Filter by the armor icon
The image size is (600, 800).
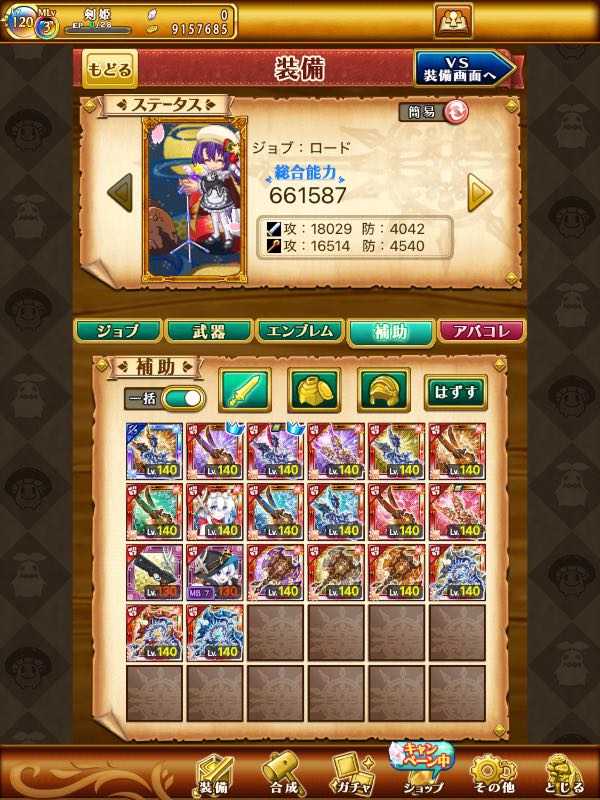click(314, 390)
